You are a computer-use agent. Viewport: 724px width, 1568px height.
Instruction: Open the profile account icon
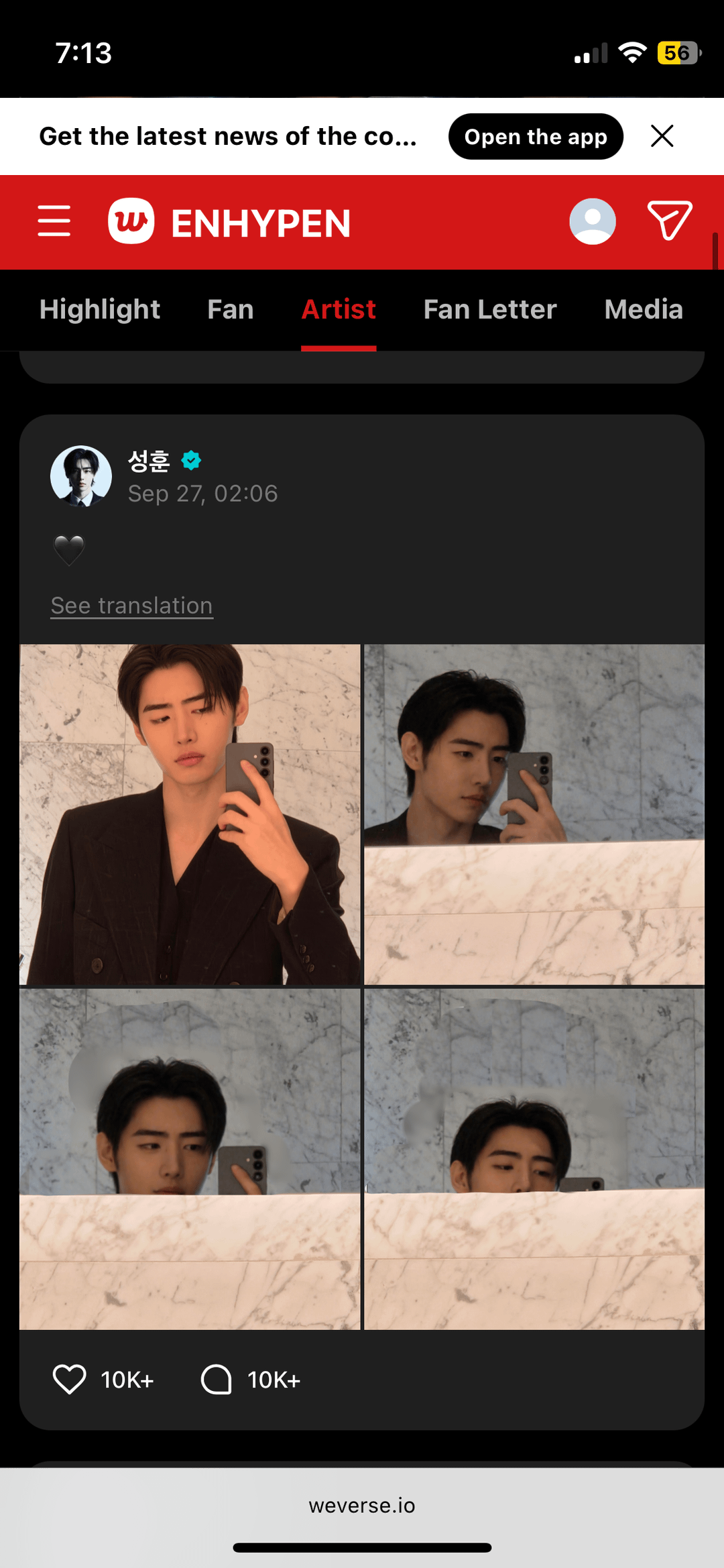click(x=593, y=221)
